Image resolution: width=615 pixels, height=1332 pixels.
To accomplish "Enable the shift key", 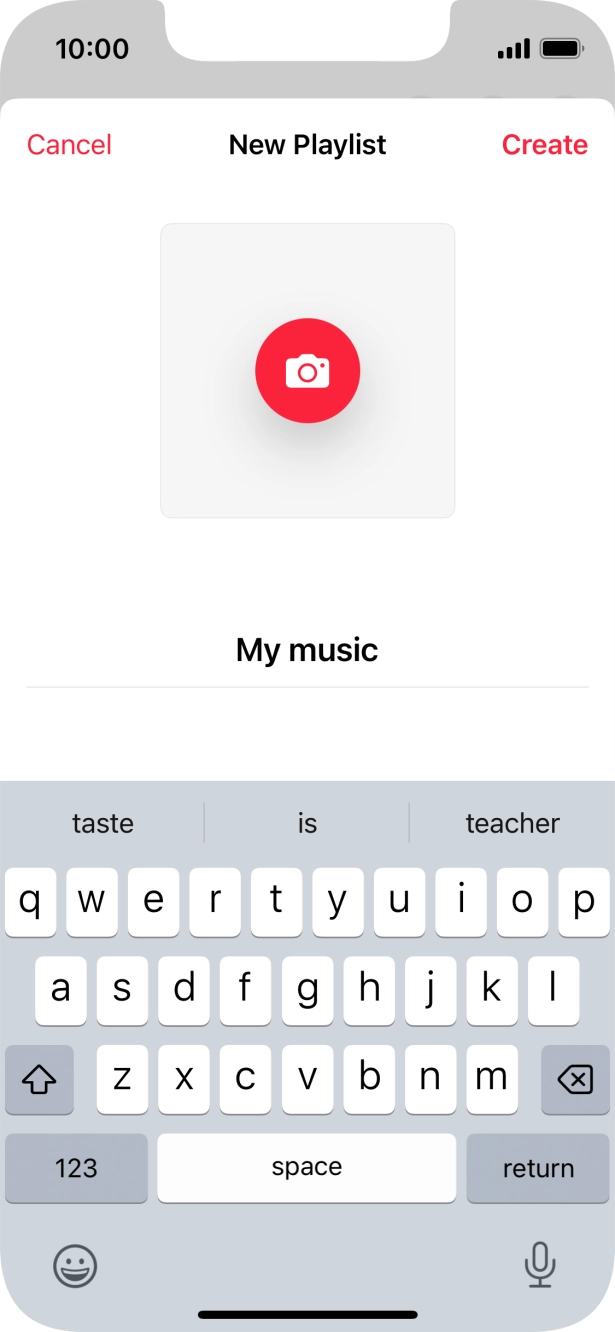I will (x=39, y=1080).
